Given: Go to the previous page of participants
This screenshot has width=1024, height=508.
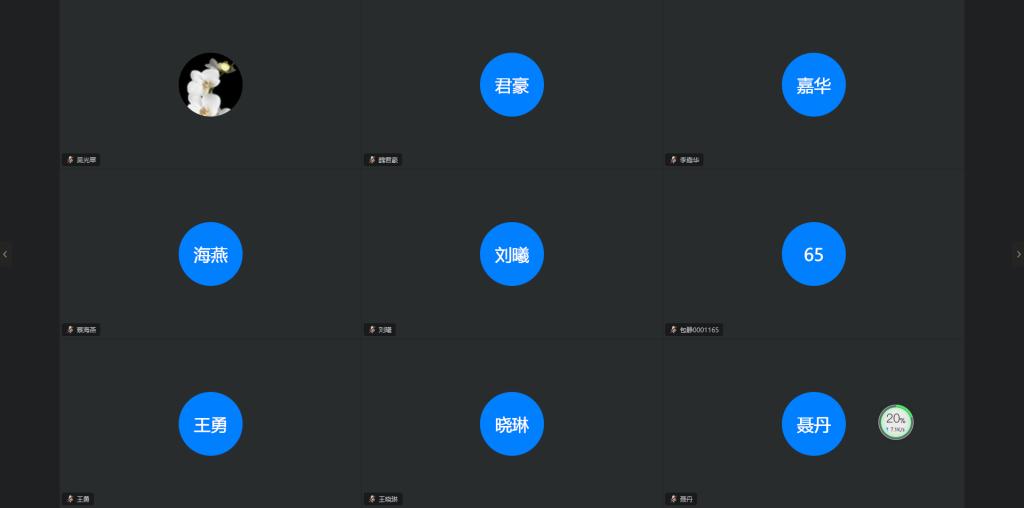Looking at the screenshot, I should (x=5, y=254).
